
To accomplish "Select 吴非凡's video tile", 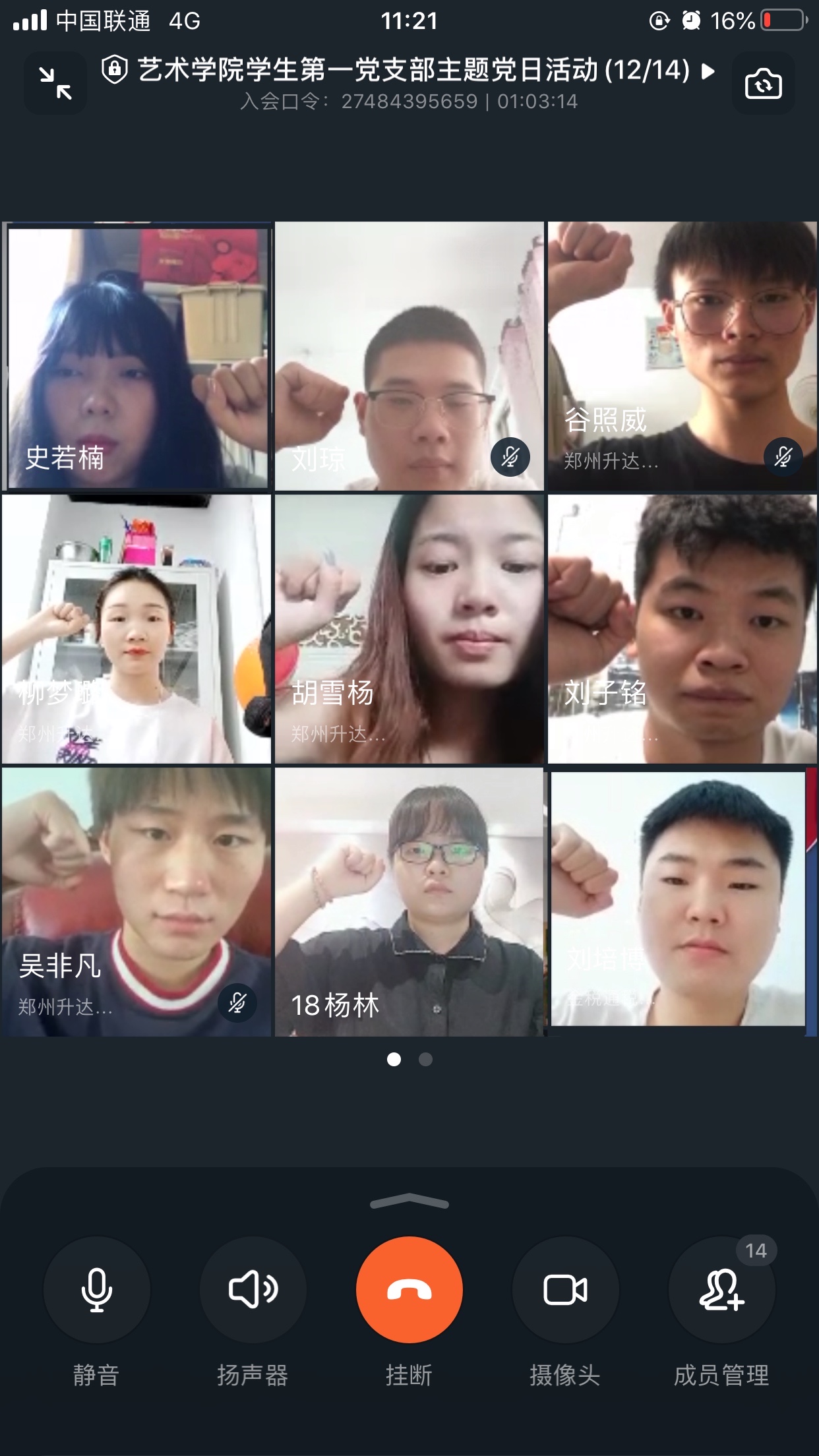I will coord(136,901).
